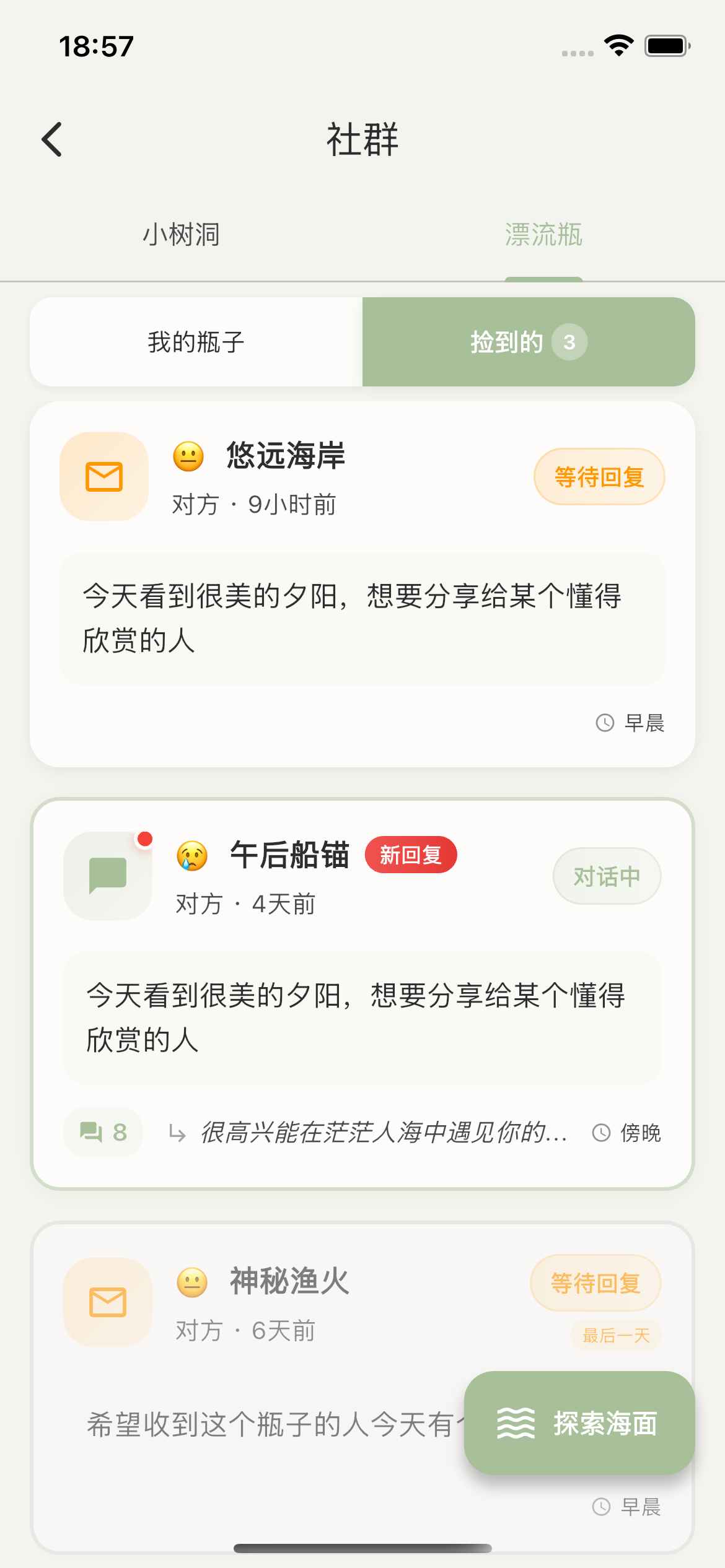Select the 捡到的 segment

(x=529, y=341)
